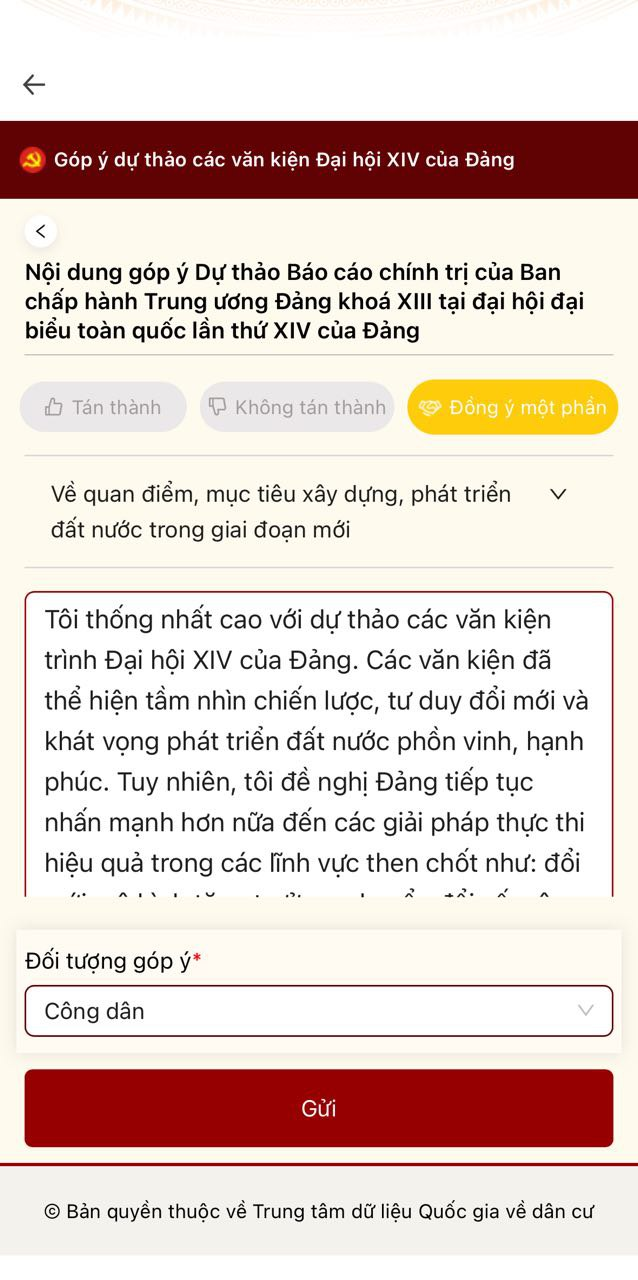Viewport: 638px width, 1280px height.
Task: Choose Không tán thành
Action: (x=297, y=407)
